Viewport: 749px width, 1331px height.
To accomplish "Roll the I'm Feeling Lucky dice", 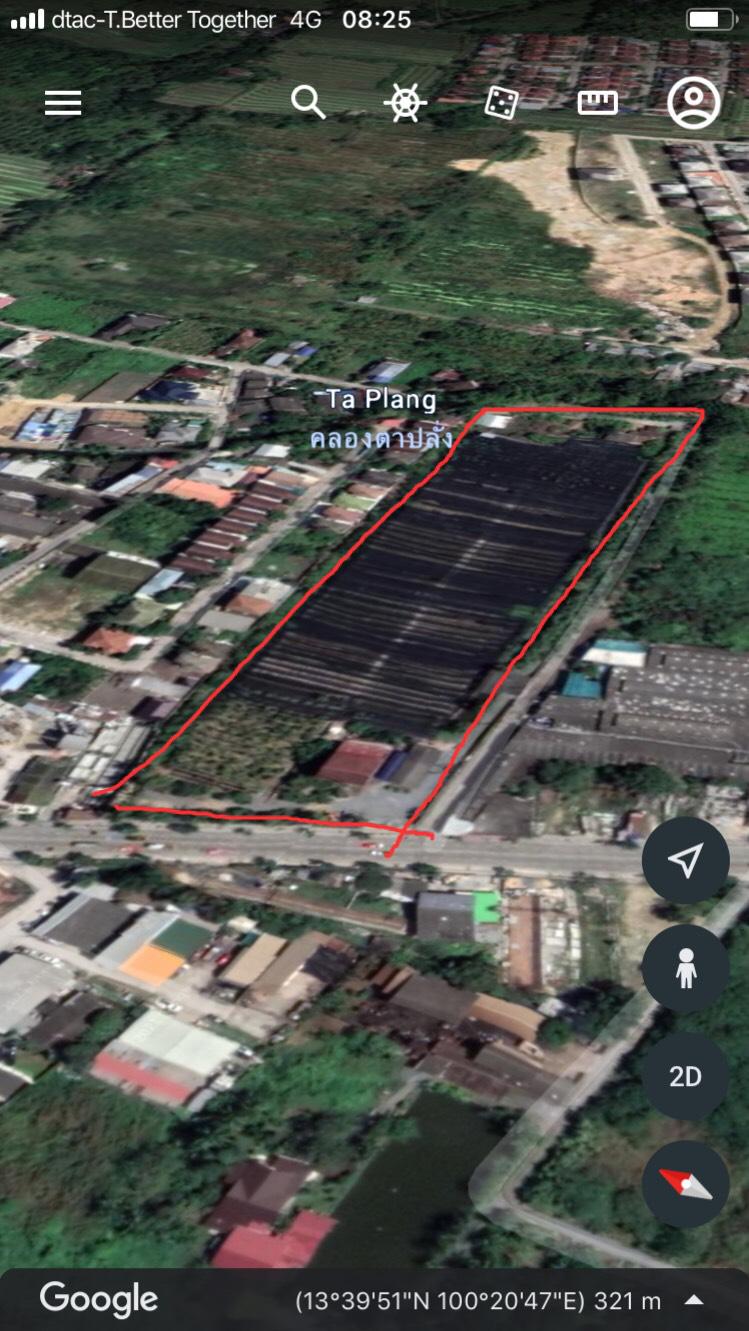I will coord(501,102).
